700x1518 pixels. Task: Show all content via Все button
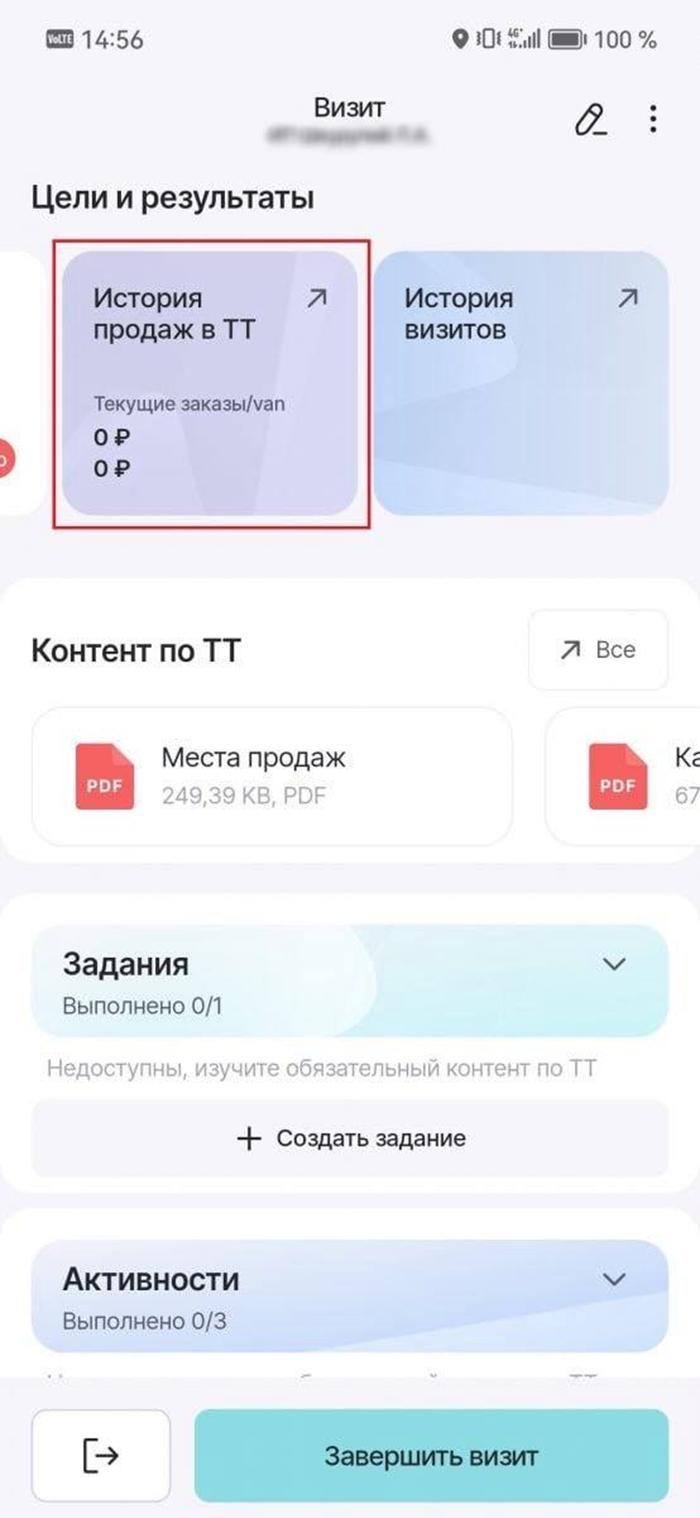point(598,650)
